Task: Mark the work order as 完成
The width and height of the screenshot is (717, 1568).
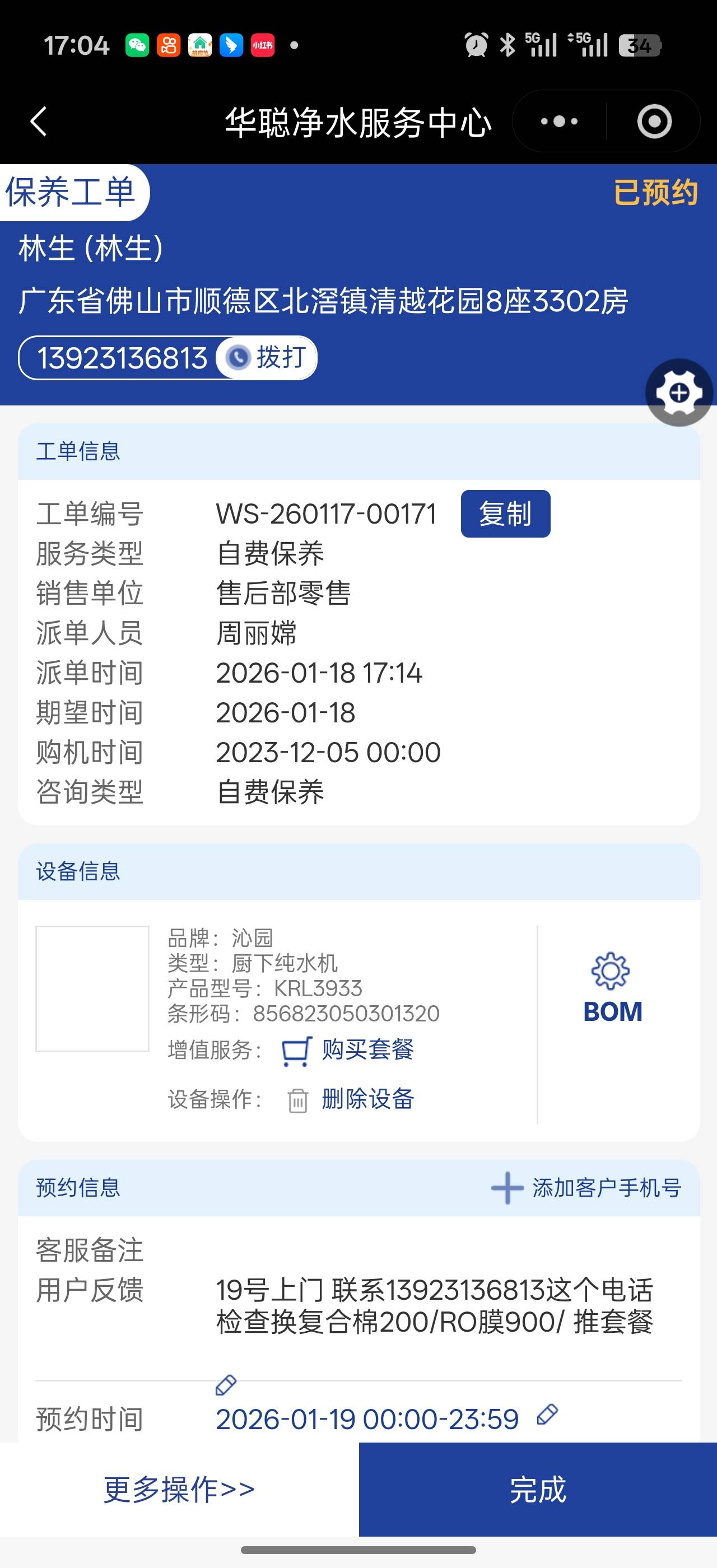Action: point(537,1490)
